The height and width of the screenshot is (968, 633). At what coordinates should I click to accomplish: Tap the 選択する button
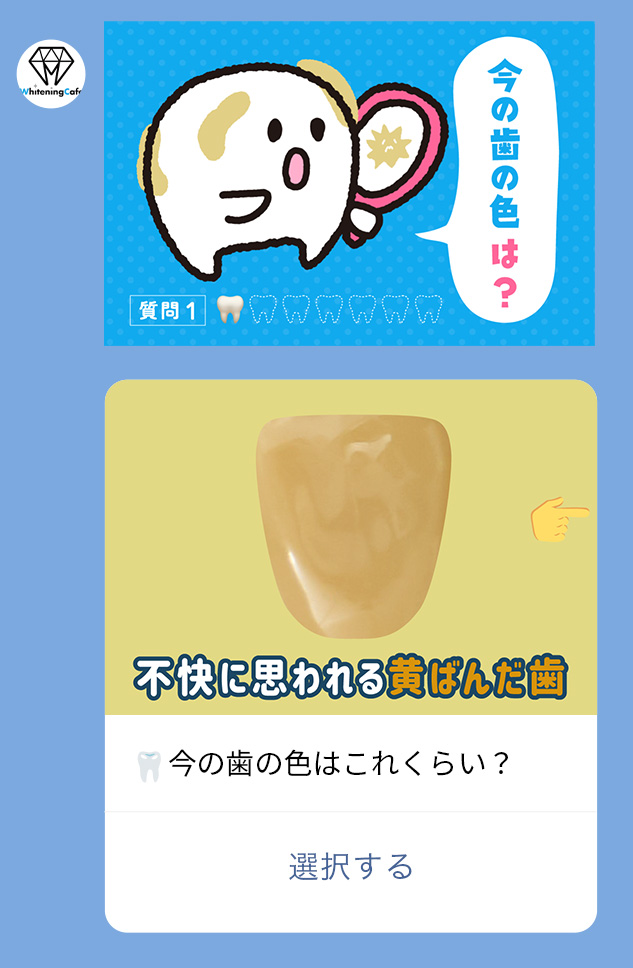coord(351,866)
